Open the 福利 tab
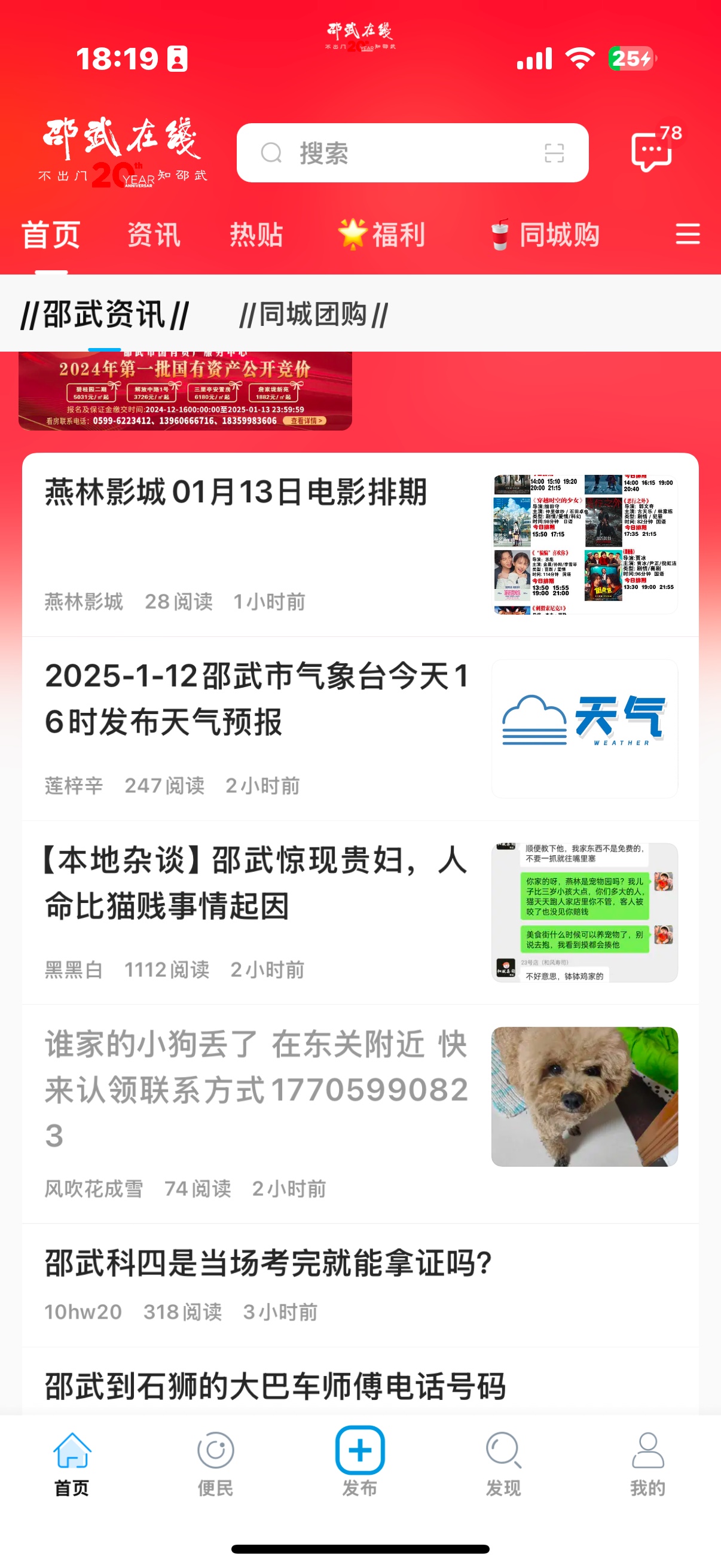This screenshot has width=721, height=1568. pos(382,235)
